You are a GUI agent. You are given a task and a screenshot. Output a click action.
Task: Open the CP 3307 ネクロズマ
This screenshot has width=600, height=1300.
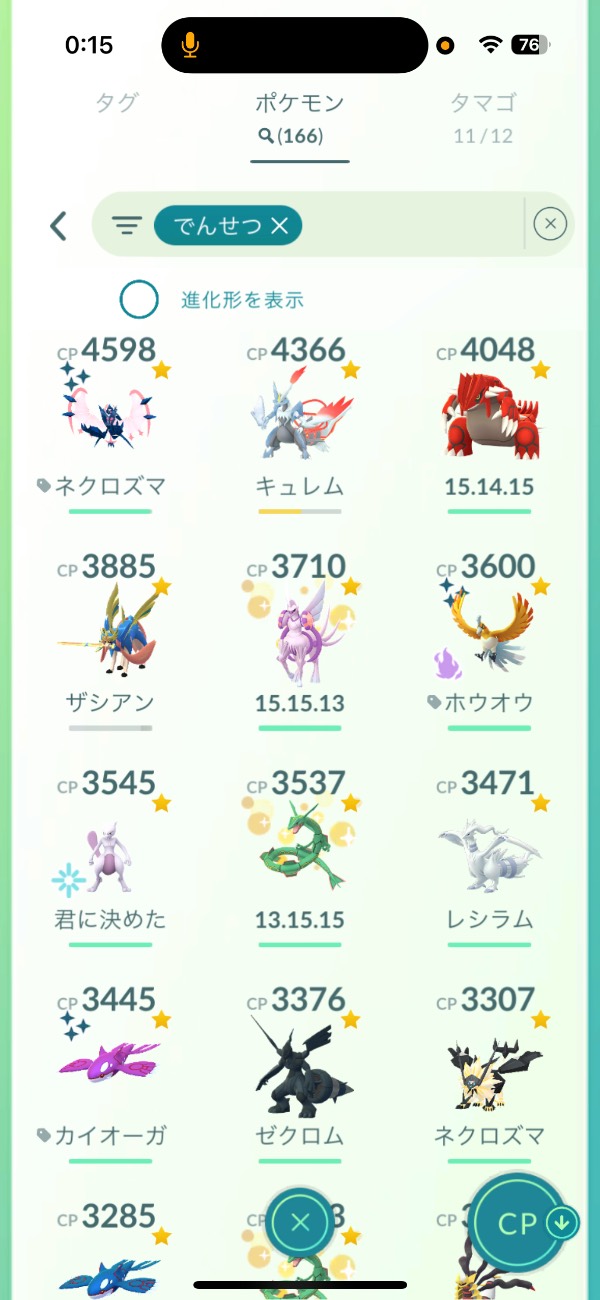click(490, 1066)
